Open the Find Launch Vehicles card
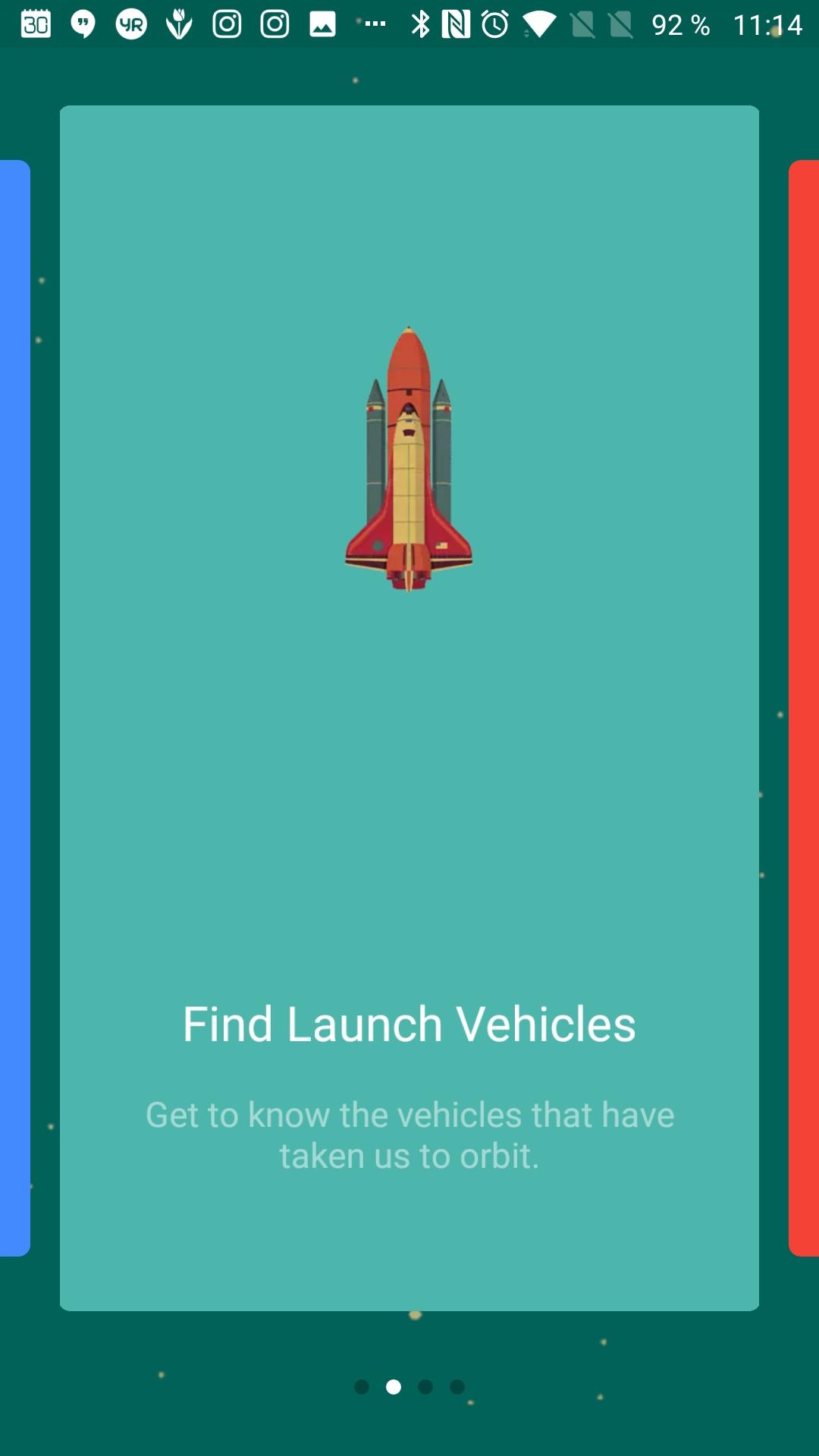819x1456 pixels. click(x=409, y=708)
